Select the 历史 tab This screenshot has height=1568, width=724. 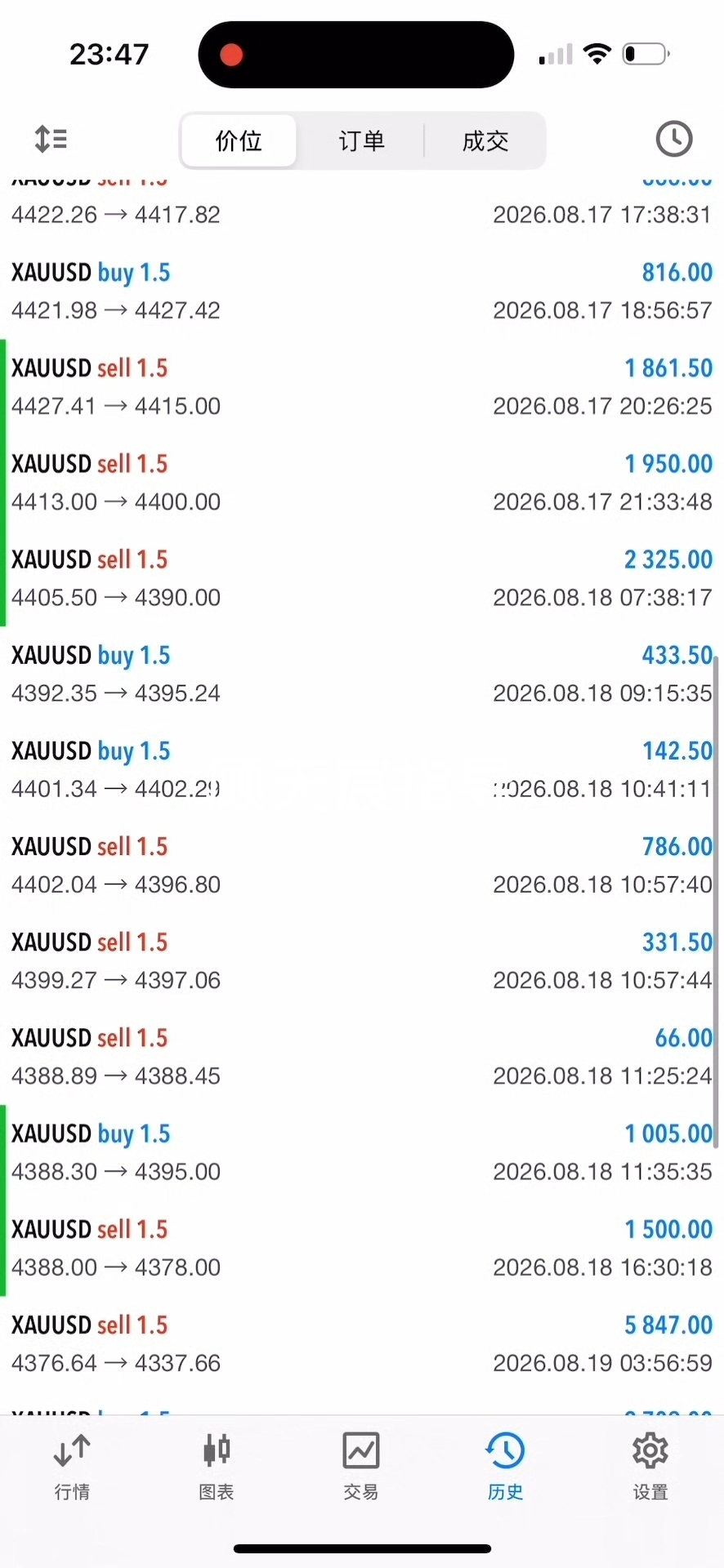click(505, 1468)
